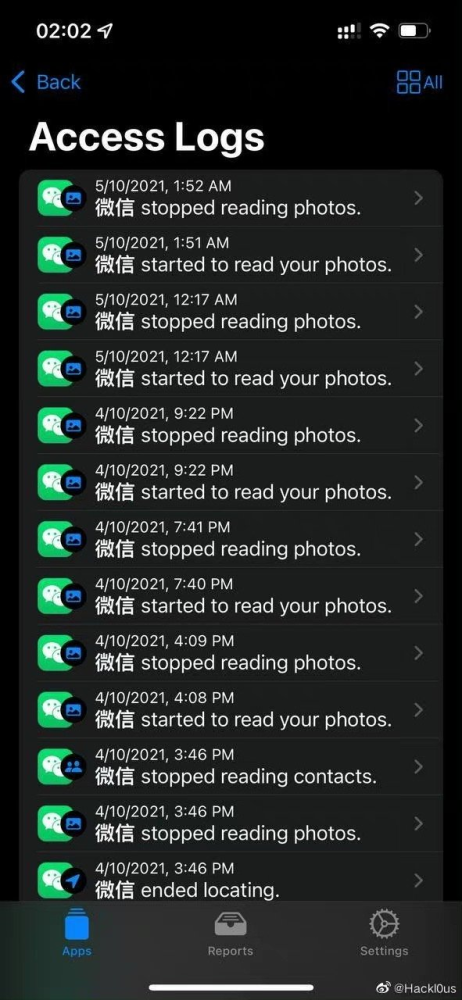Open the 4:09 PM stopped reading photos log
This screenshot has height=1000, width=462.
pyautogui.click(x=231, y=652)
